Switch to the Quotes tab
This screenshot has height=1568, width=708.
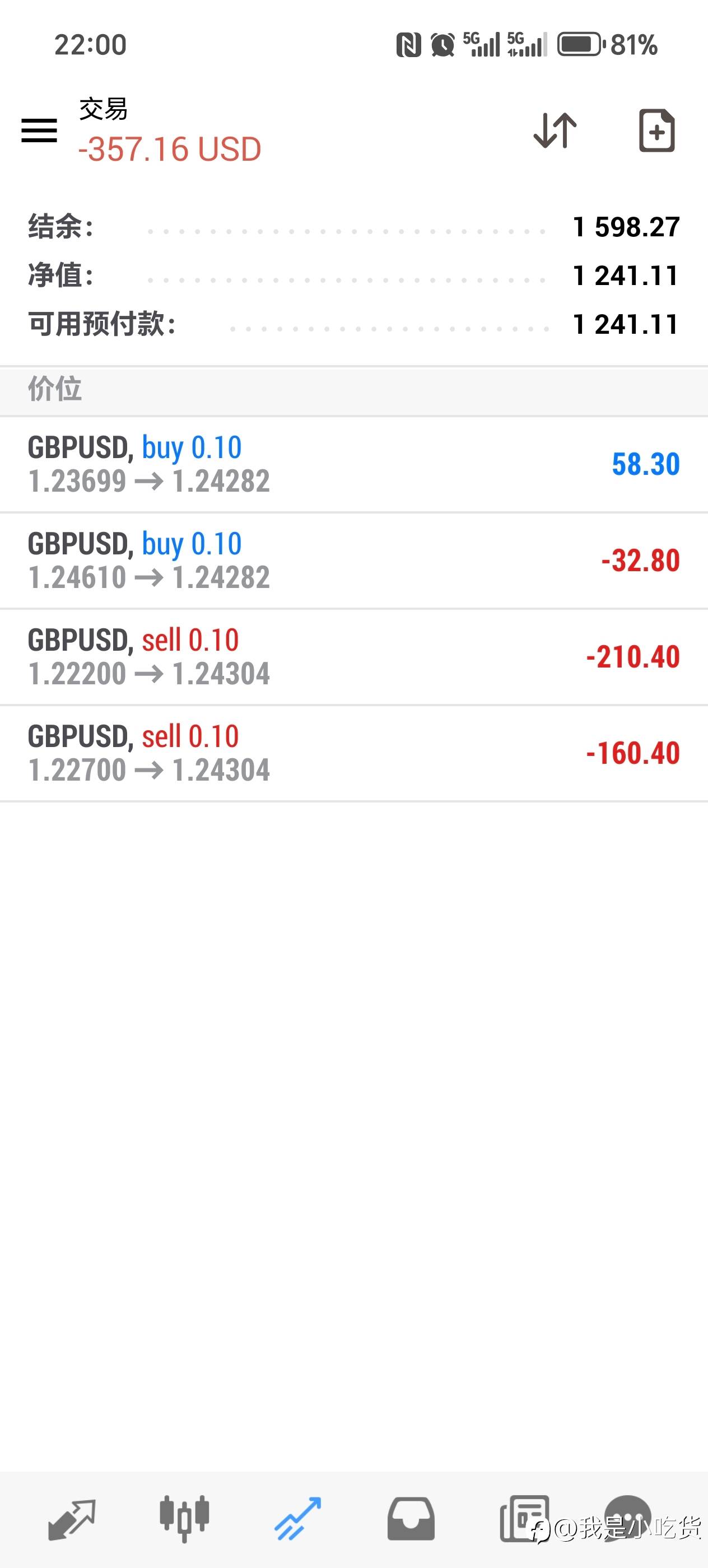pos(72,1519)
